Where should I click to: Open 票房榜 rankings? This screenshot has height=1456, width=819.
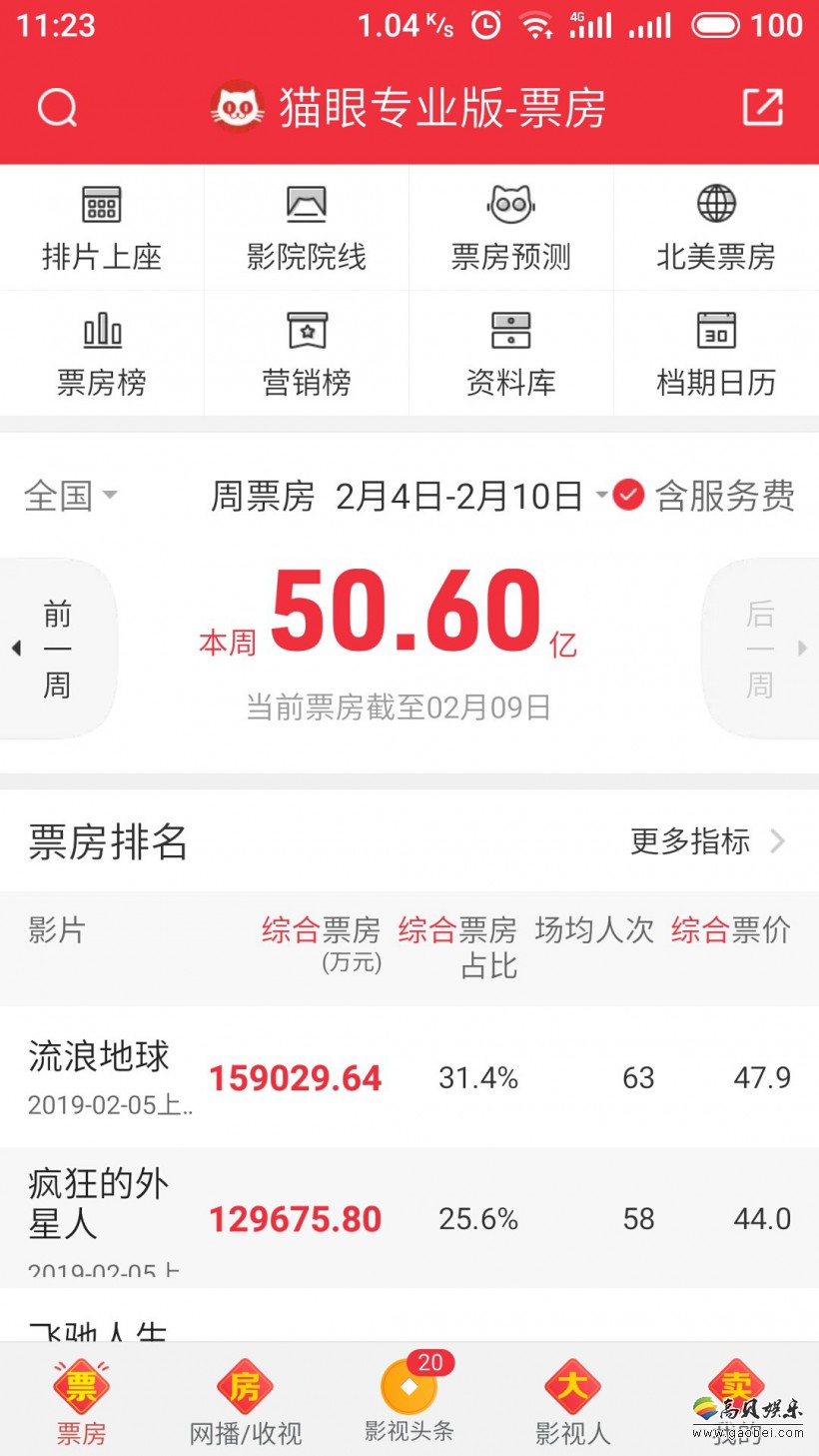tap(102, 354)
